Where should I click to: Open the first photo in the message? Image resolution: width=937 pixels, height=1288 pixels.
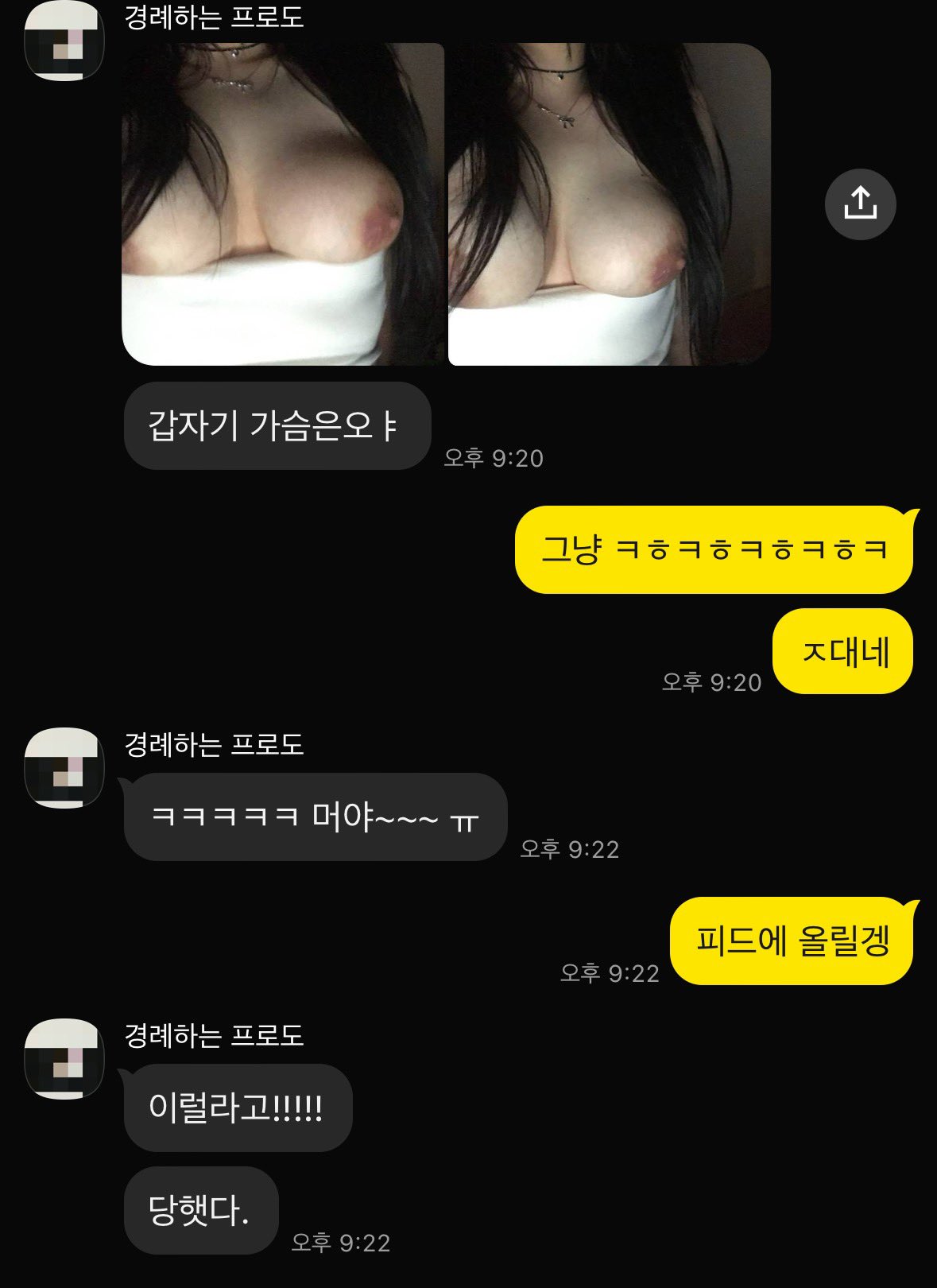tap(282, 204)
